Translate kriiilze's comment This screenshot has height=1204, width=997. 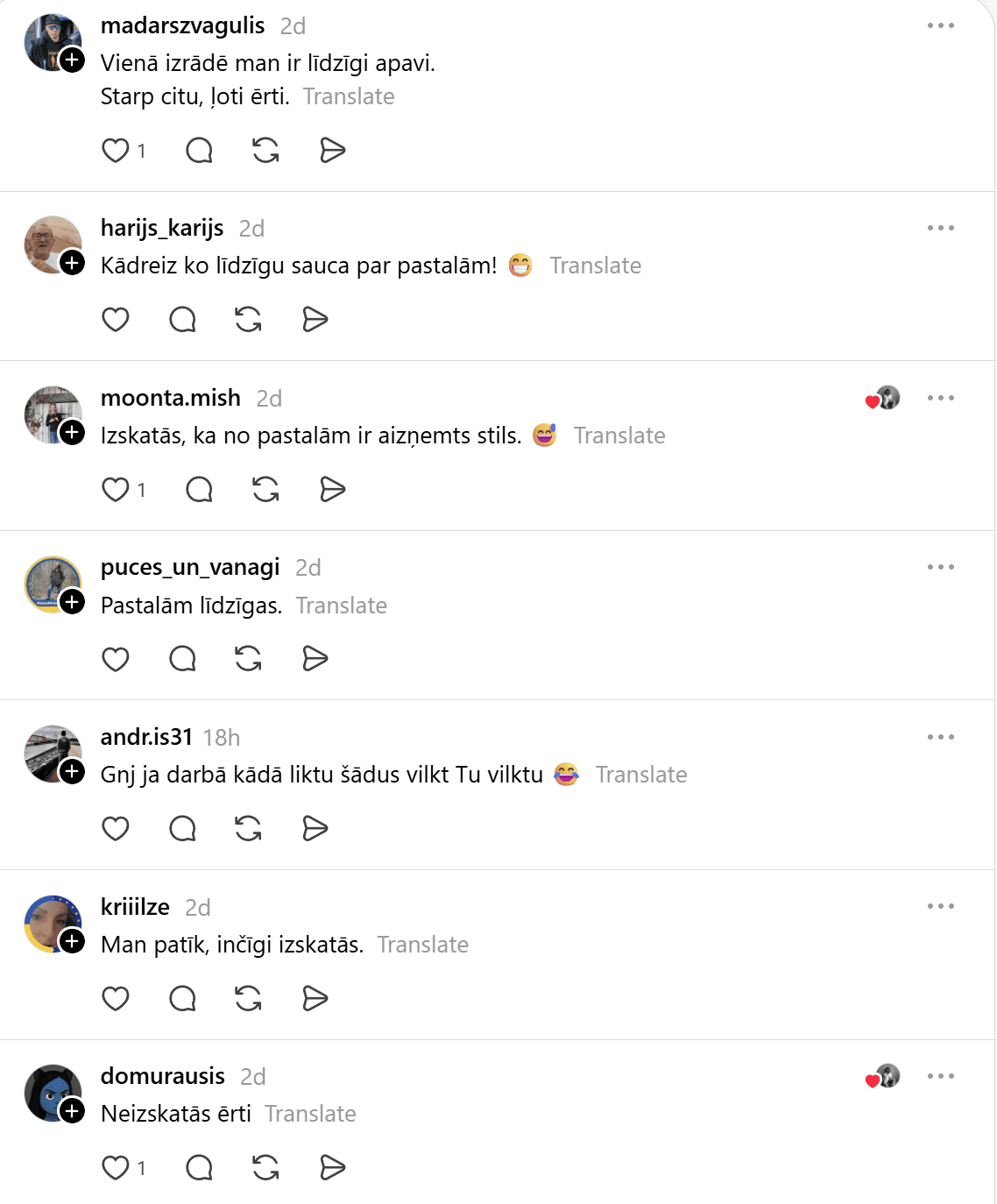(422, 945)
